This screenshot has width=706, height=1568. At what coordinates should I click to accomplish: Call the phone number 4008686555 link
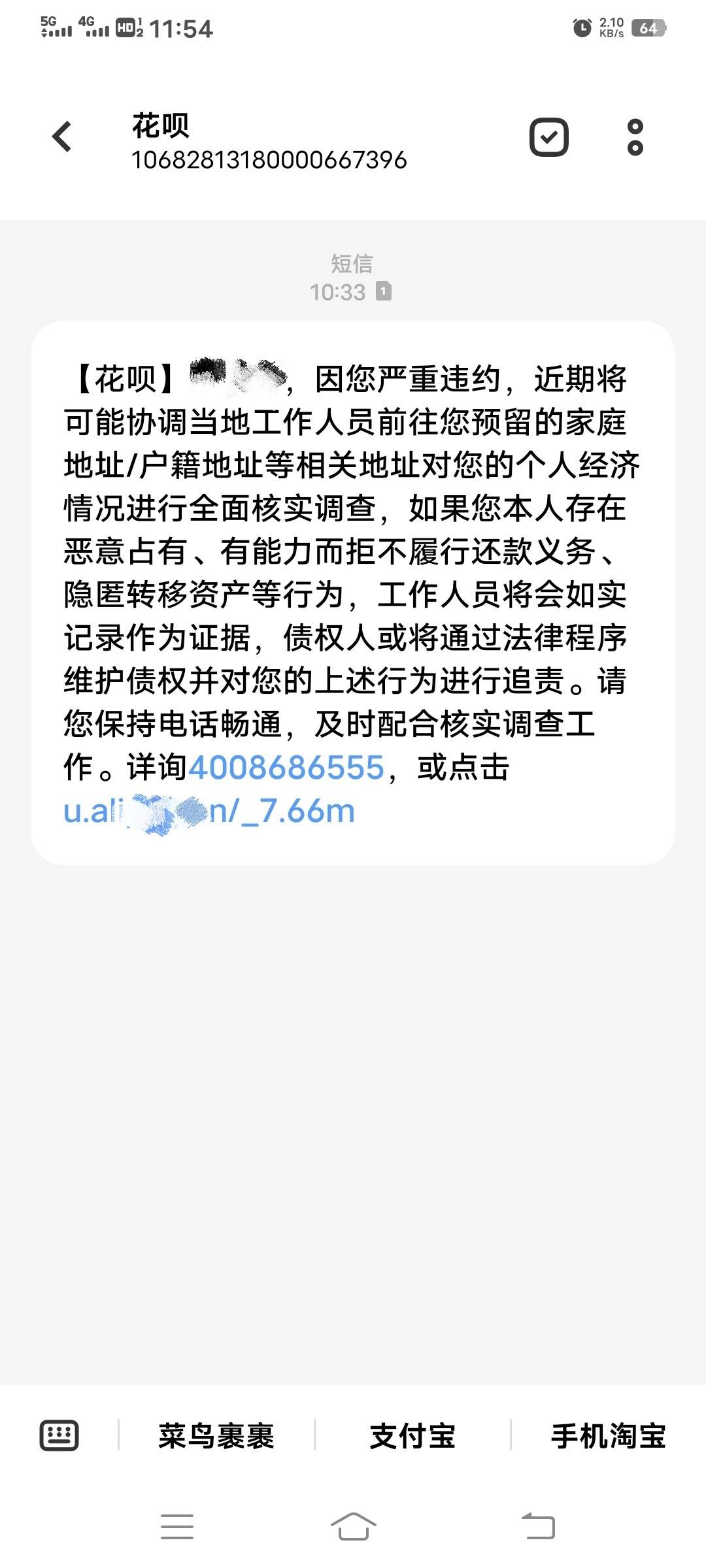(x=286, y=767)
